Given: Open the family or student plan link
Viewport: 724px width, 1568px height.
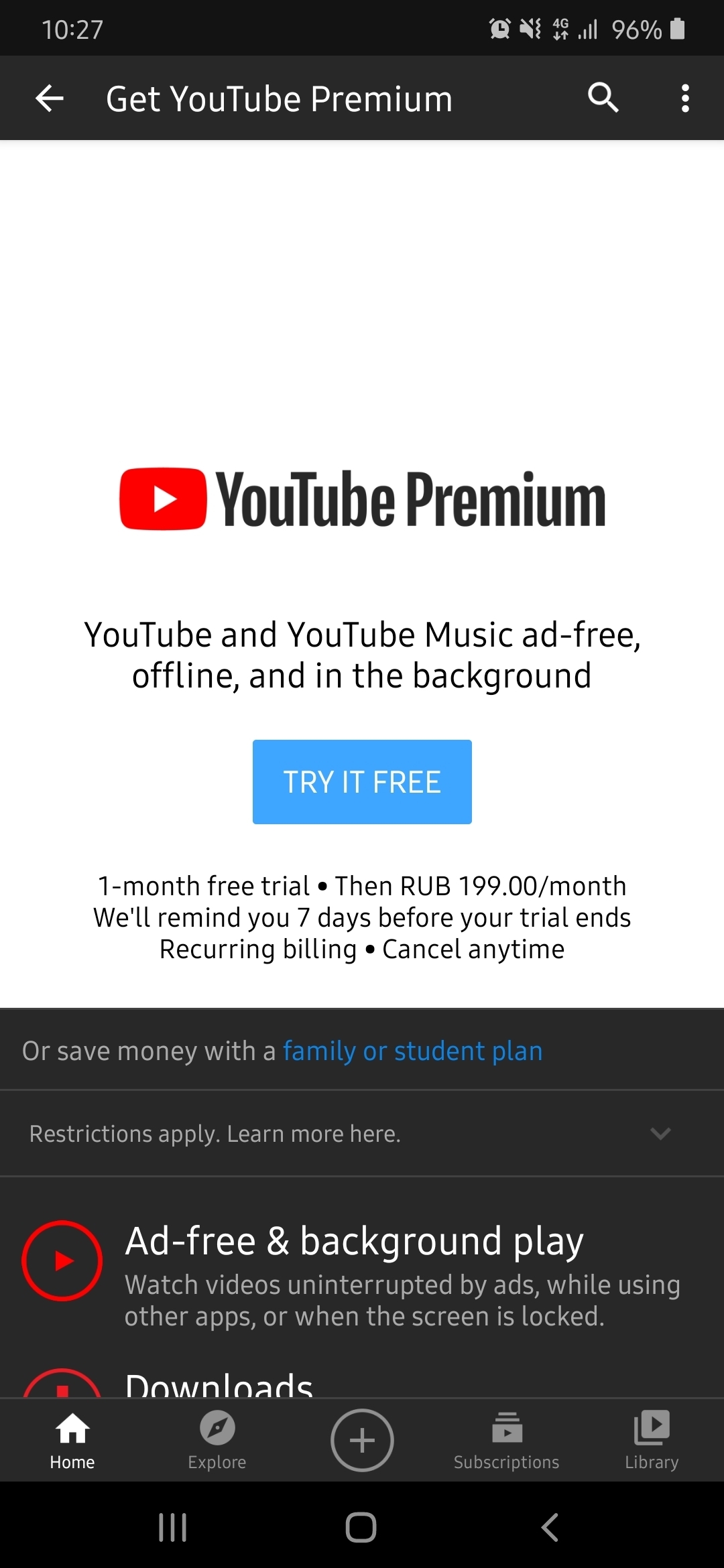Looking at the screenshot, I should point(412,1051).
